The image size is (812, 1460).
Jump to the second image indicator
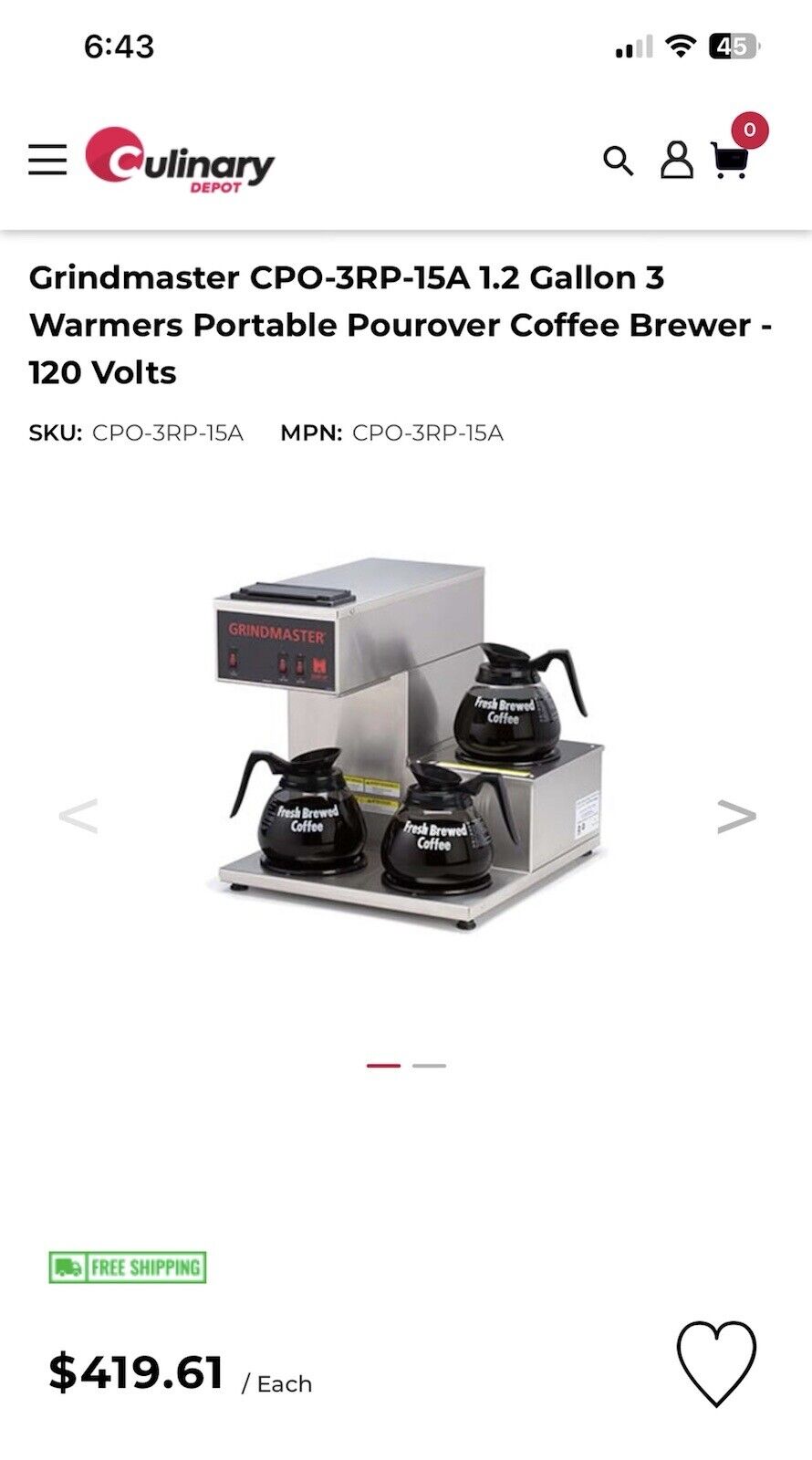pyautogui.click(x=429, y=1066)
